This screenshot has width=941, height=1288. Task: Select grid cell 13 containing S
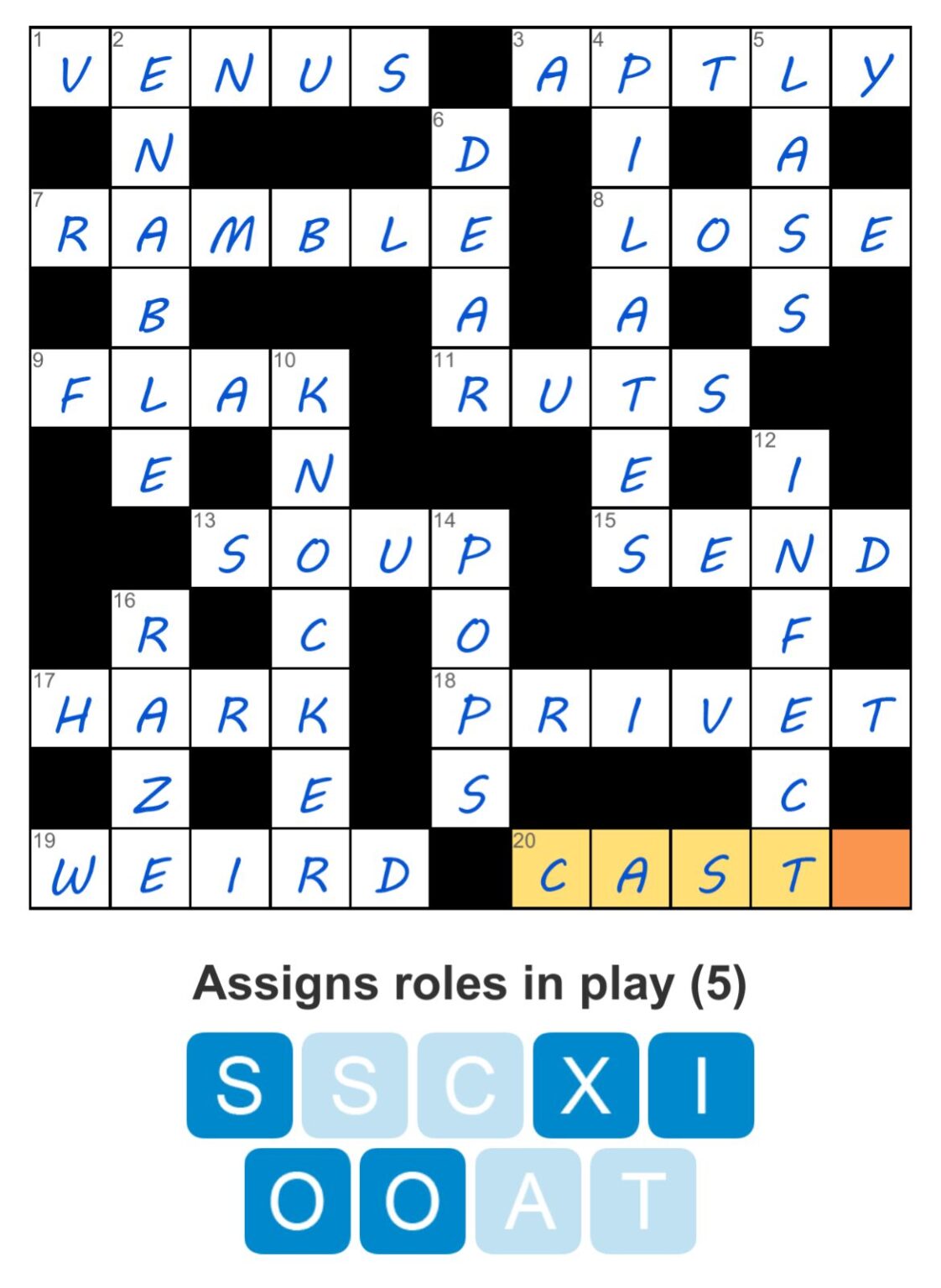231,548
